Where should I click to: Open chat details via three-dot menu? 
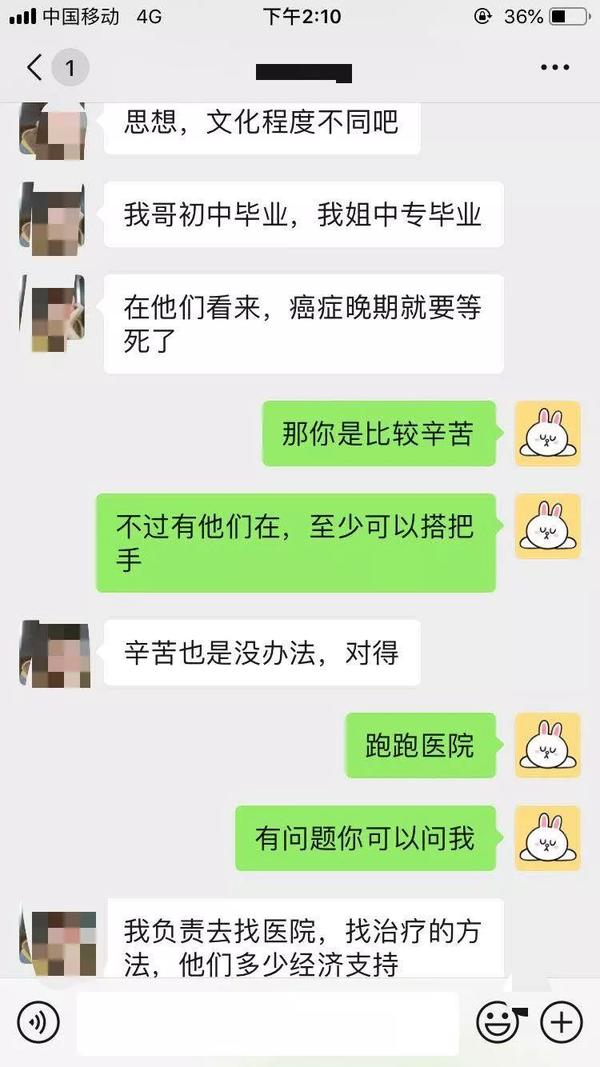tap(554, 68)
